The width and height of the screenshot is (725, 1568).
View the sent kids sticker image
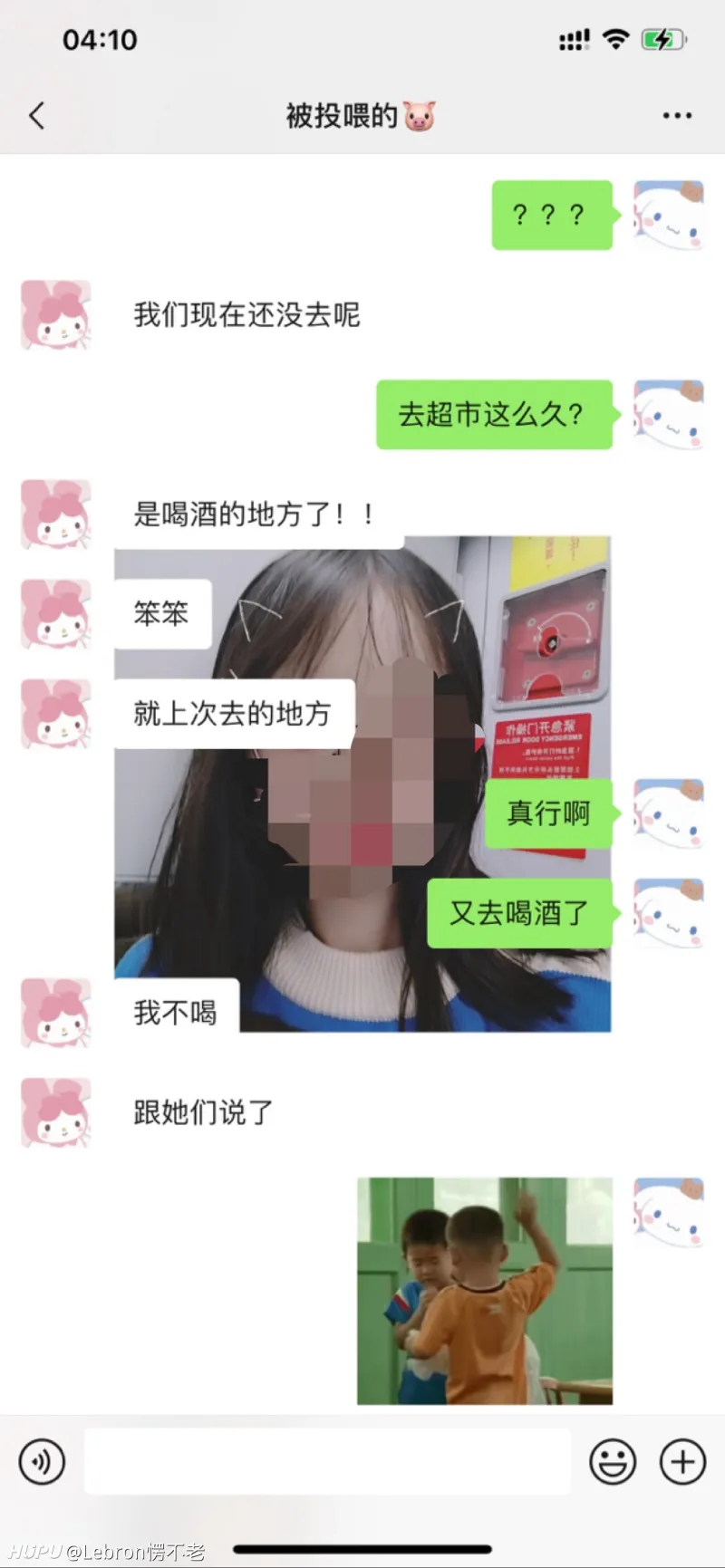[485, 1291]
